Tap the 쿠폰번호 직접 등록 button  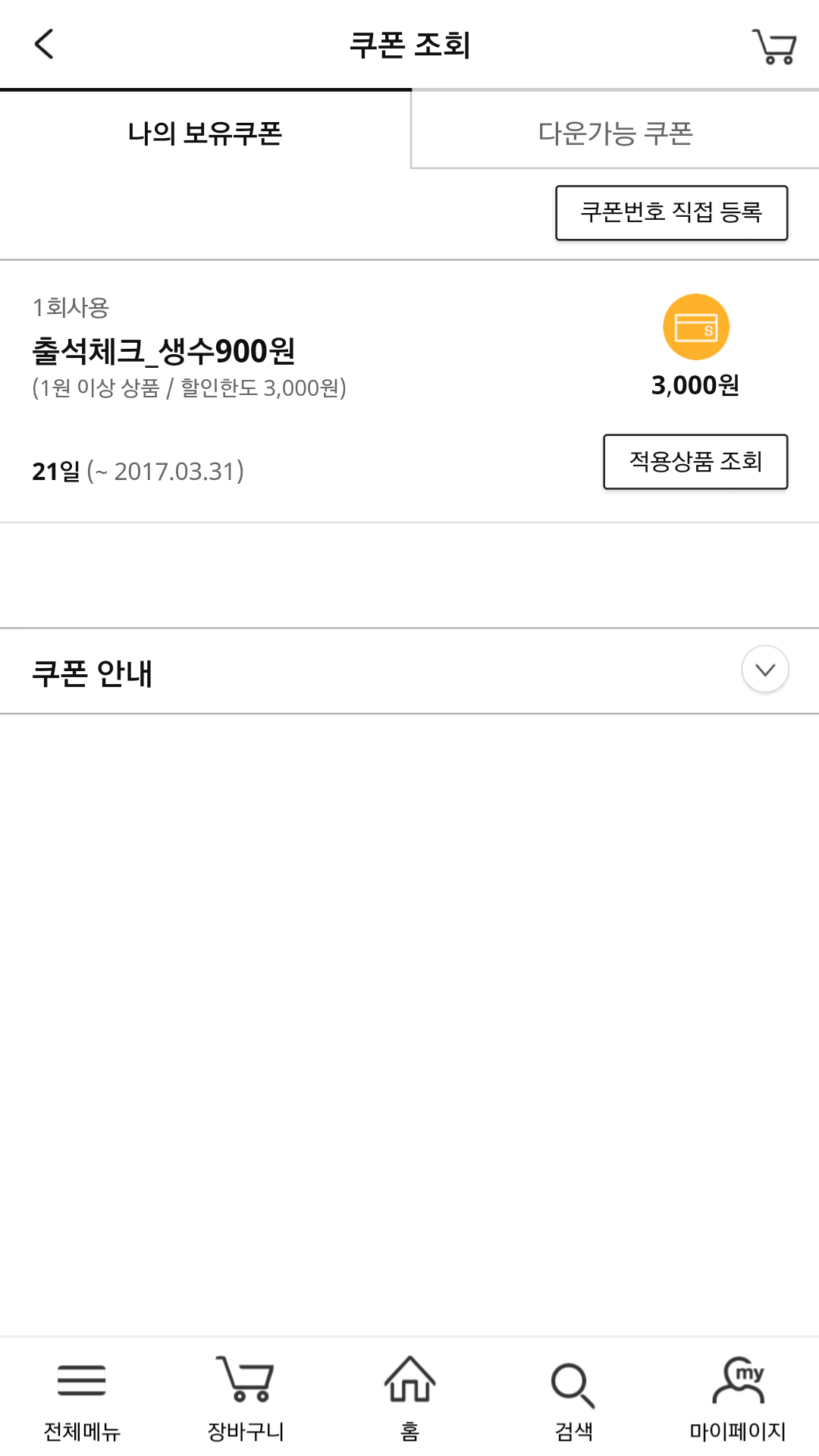pos(671,212)
